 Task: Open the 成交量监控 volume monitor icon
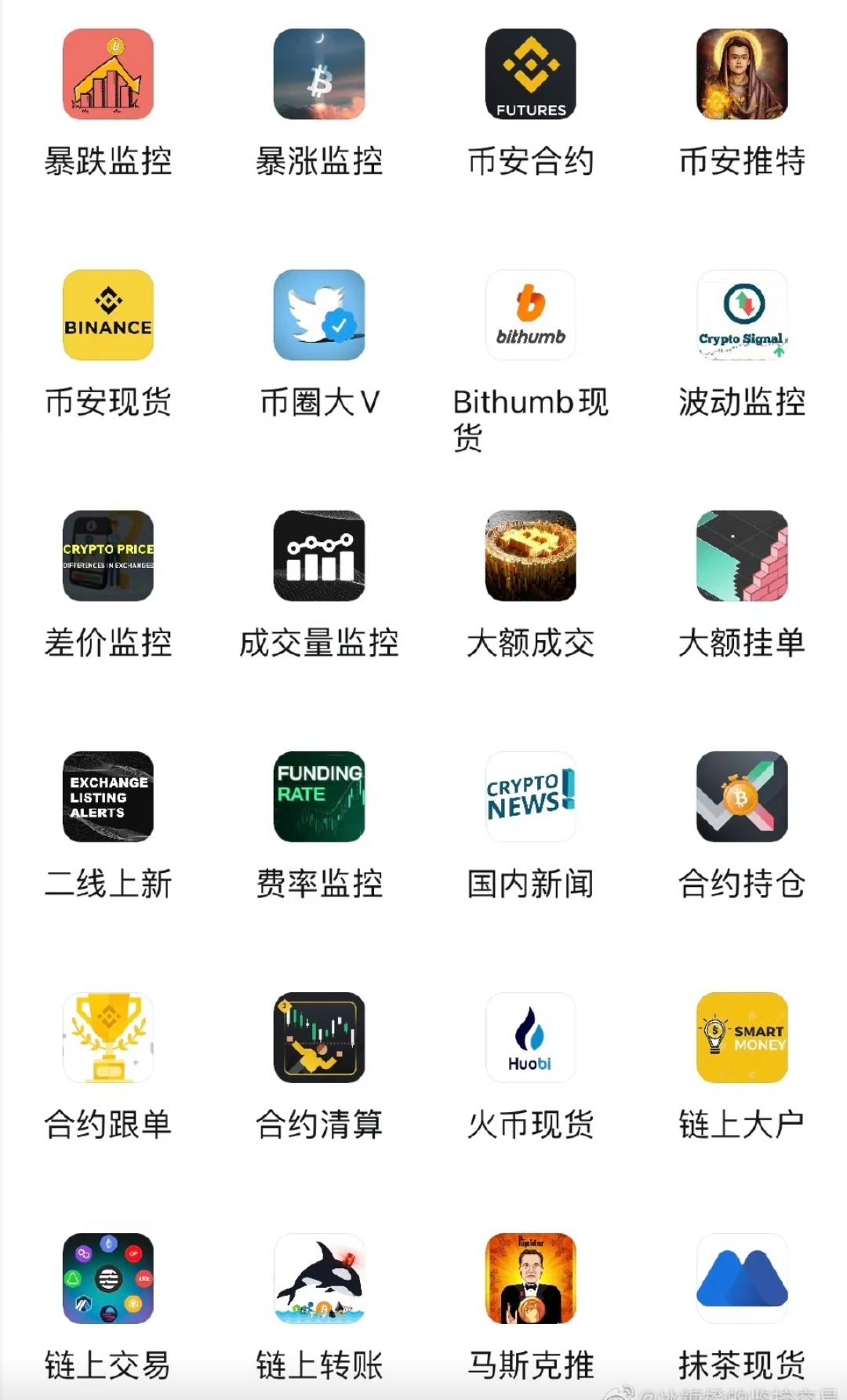click(x=319, y=556)
